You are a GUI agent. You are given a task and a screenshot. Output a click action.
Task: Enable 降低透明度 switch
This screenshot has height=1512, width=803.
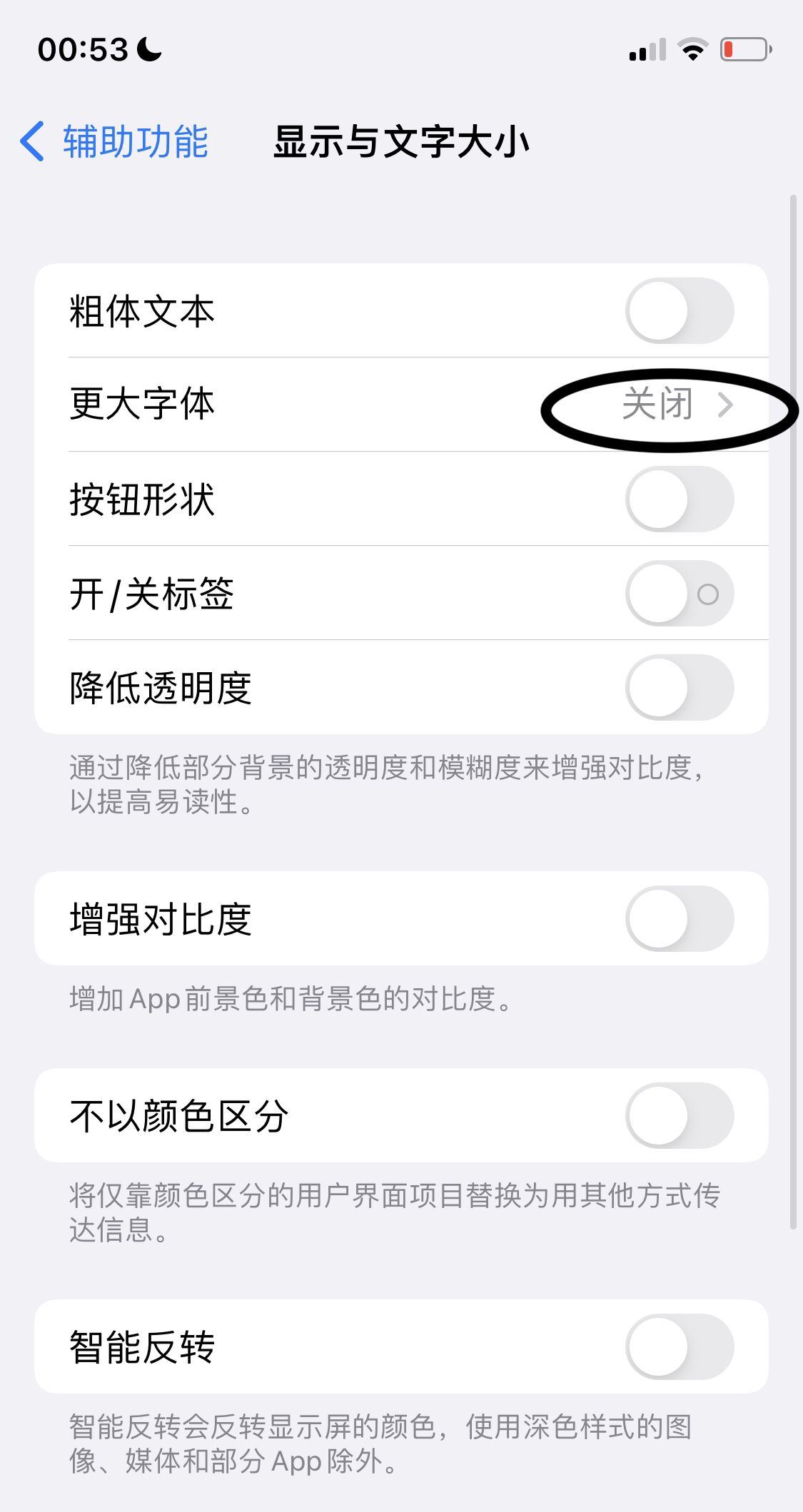point(679,688)
